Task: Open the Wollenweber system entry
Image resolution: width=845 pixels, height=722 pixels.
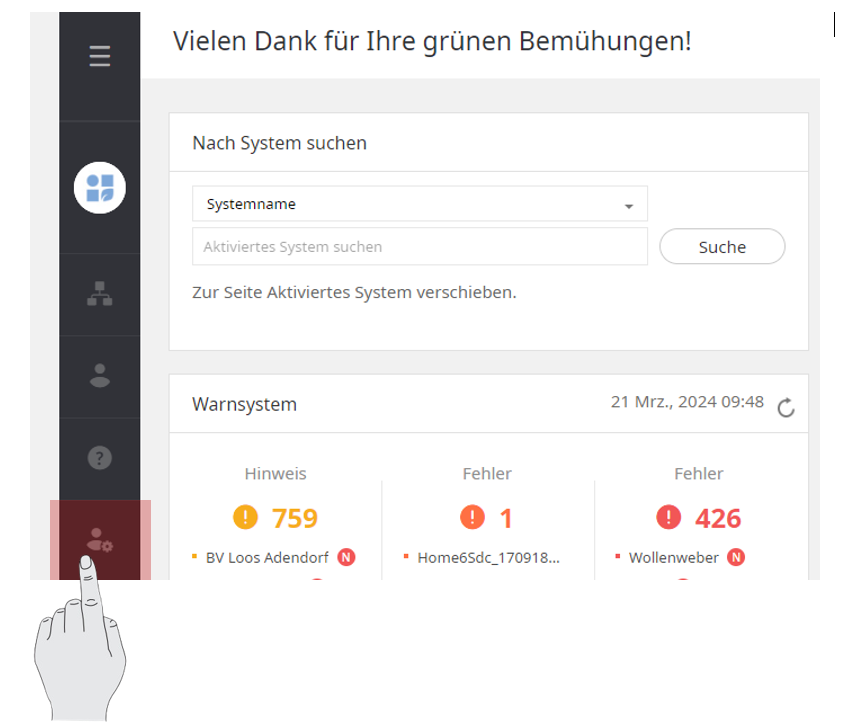Action: [673, 558]
